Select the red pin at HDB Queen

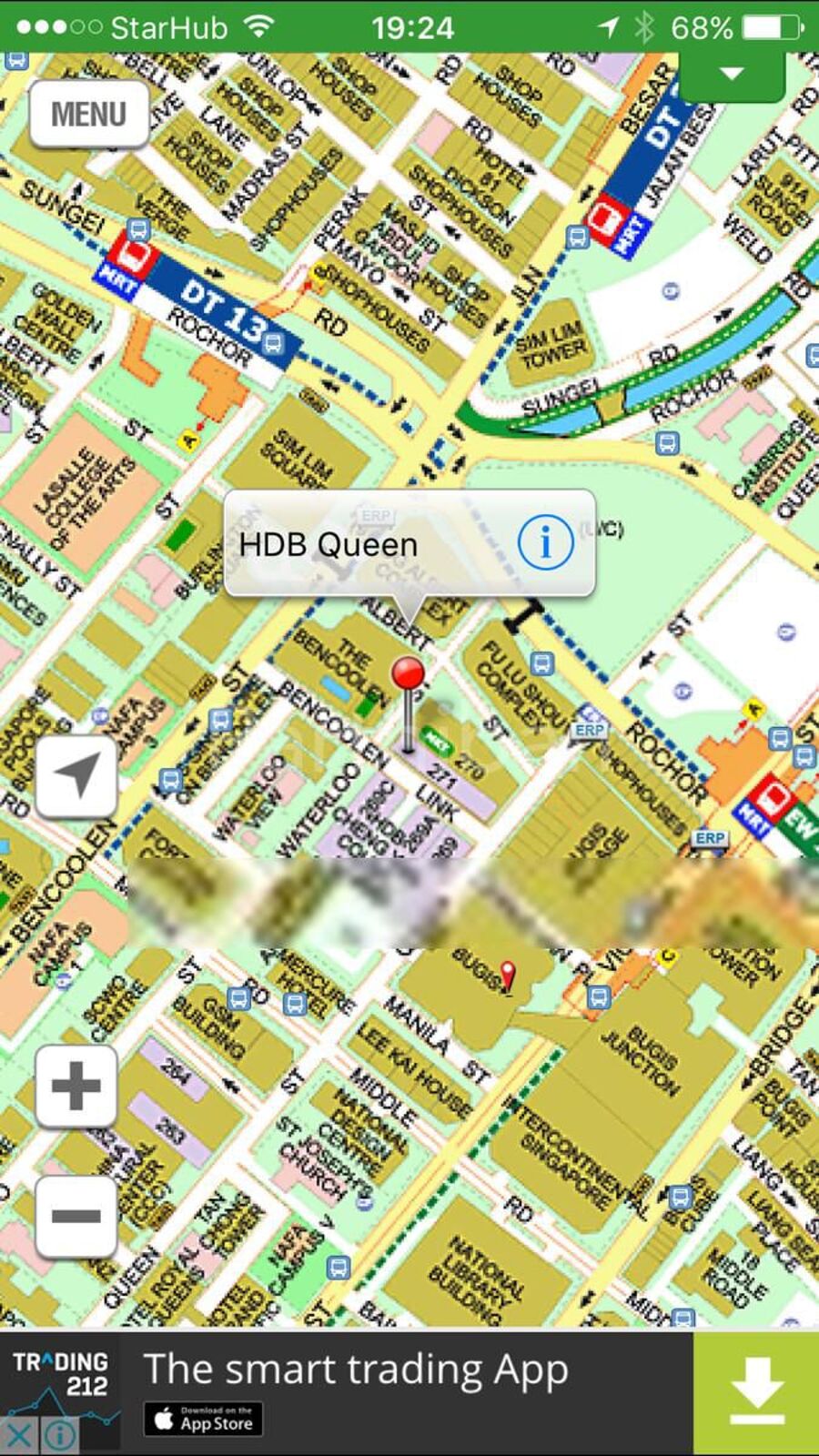tap(408, 675)
